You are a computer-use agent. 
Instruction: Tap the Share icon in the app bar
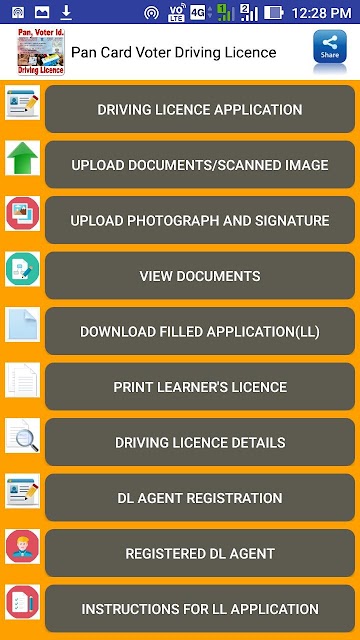pyautogui.click(x=330, y=47)
